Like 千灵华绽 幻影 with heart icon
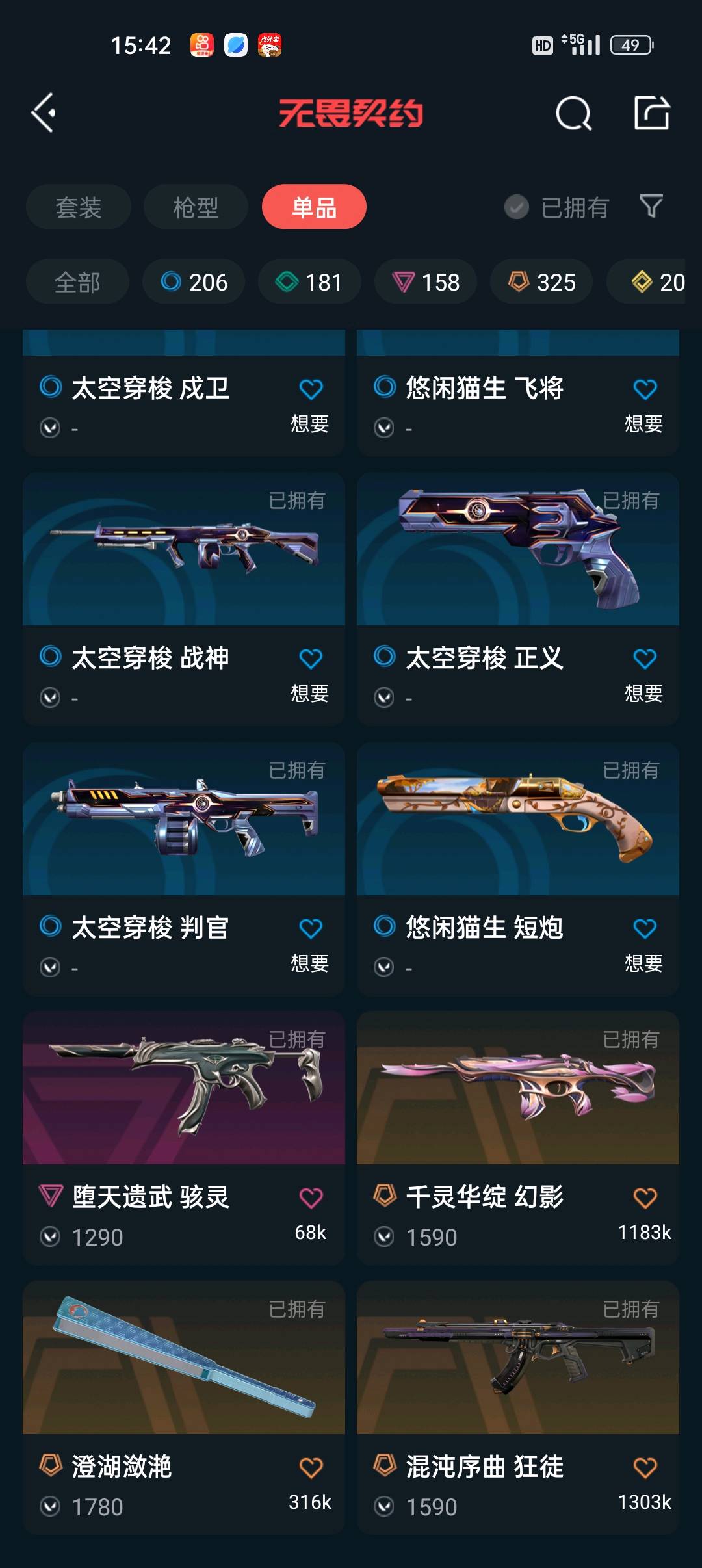 tap(645, 1197)
